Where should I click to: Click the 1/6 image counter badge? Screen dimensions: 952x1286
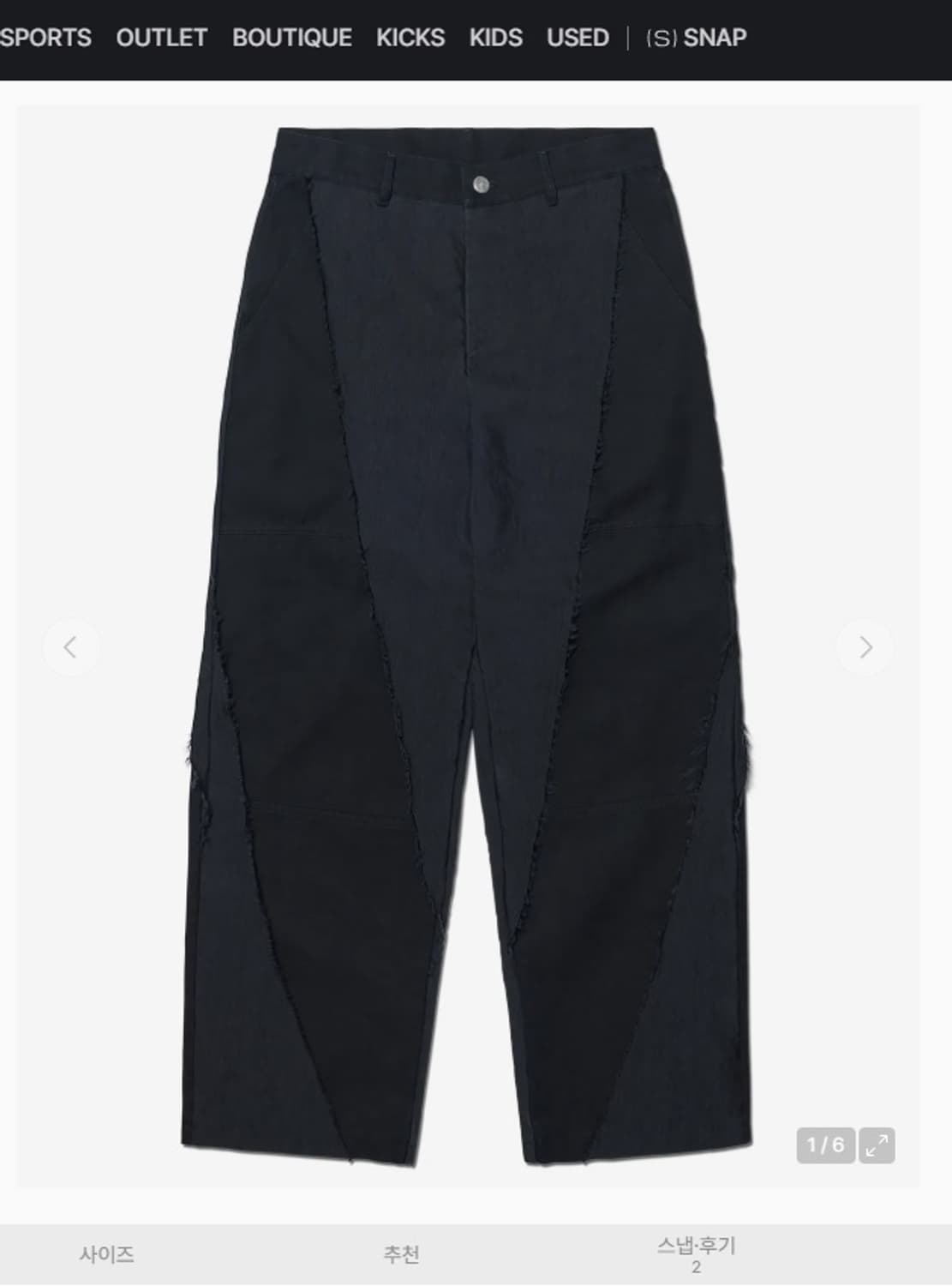[823, 1143]
